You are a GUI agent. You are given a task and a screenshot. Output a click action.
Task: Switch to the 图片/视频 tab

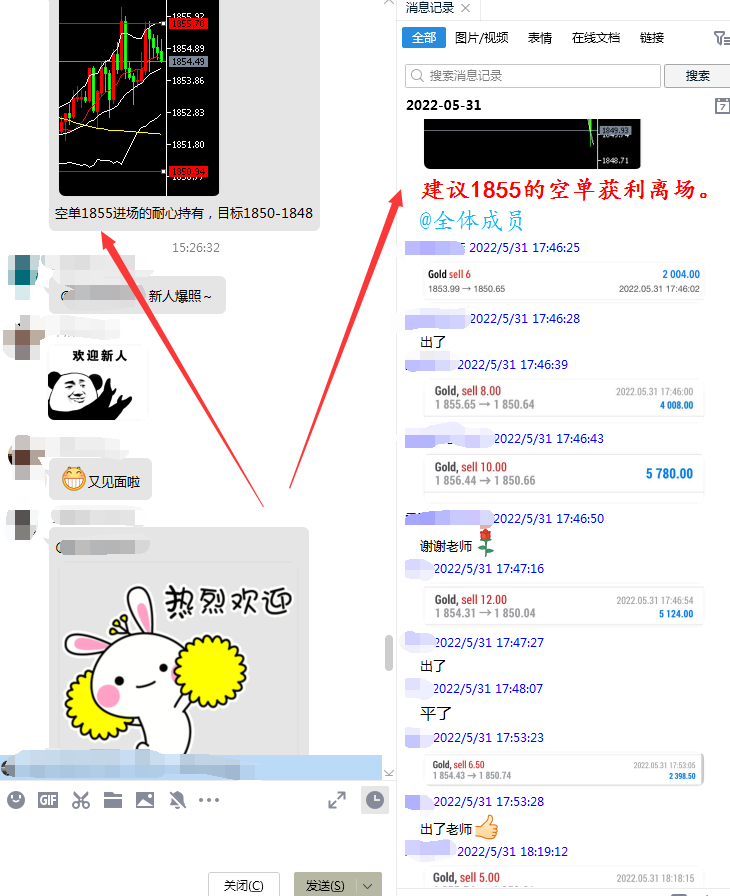481,38
